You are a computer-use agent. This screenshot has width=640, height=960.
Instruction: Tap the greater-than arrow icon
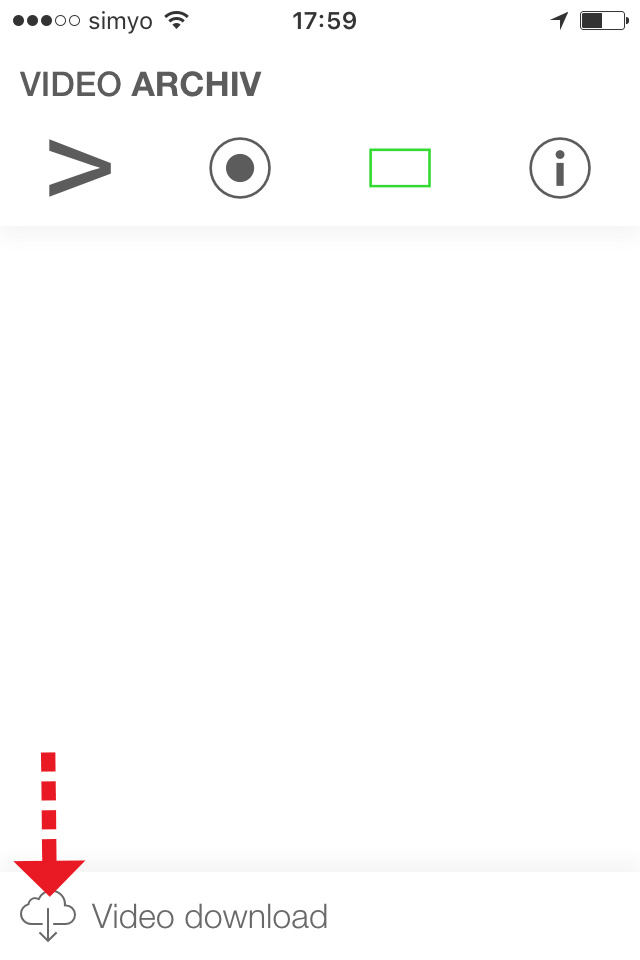tap(80, 168)
